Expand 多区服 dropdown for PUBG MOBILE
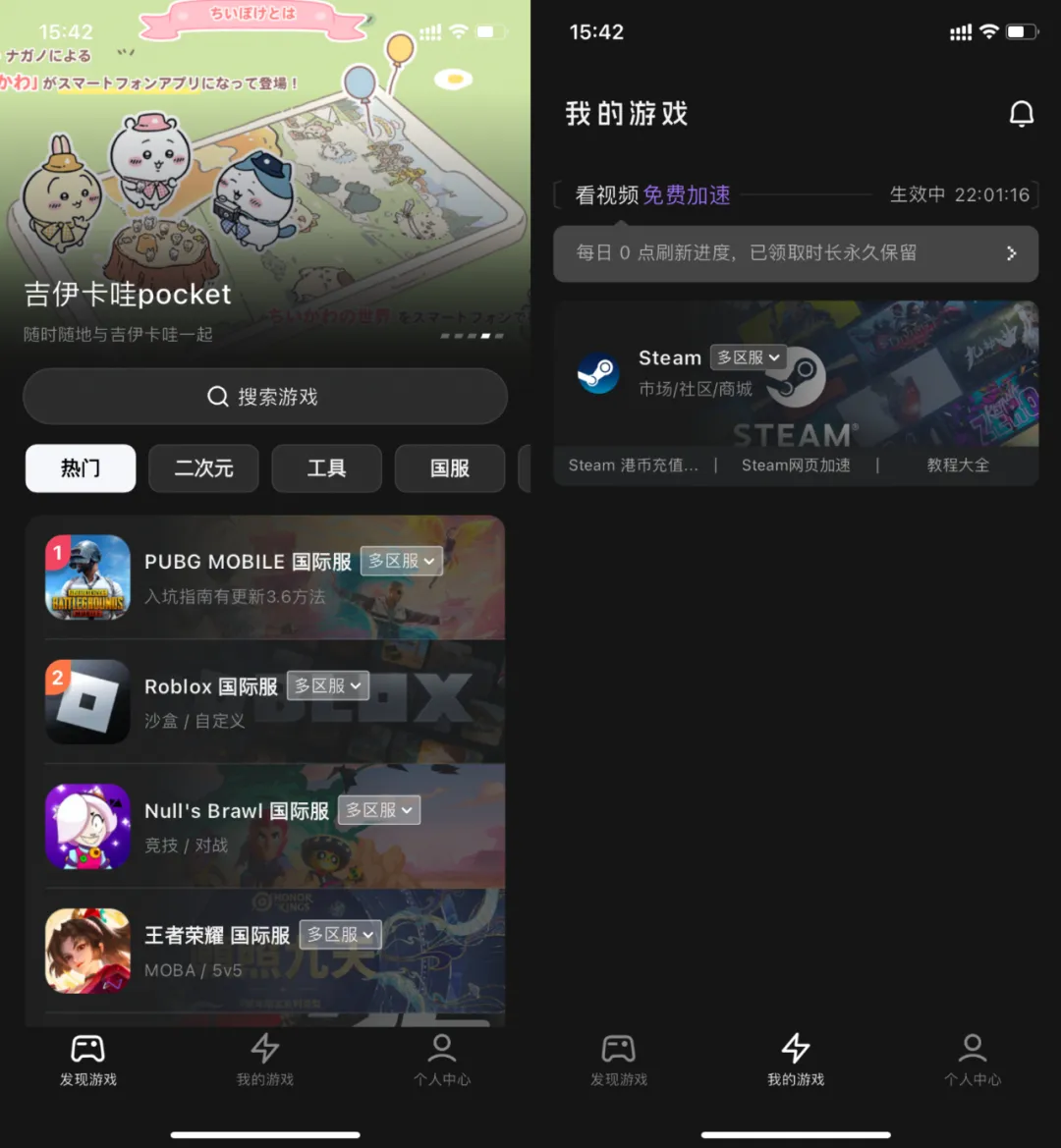This screenshot has height=1148, width=1061. point(402,561)
